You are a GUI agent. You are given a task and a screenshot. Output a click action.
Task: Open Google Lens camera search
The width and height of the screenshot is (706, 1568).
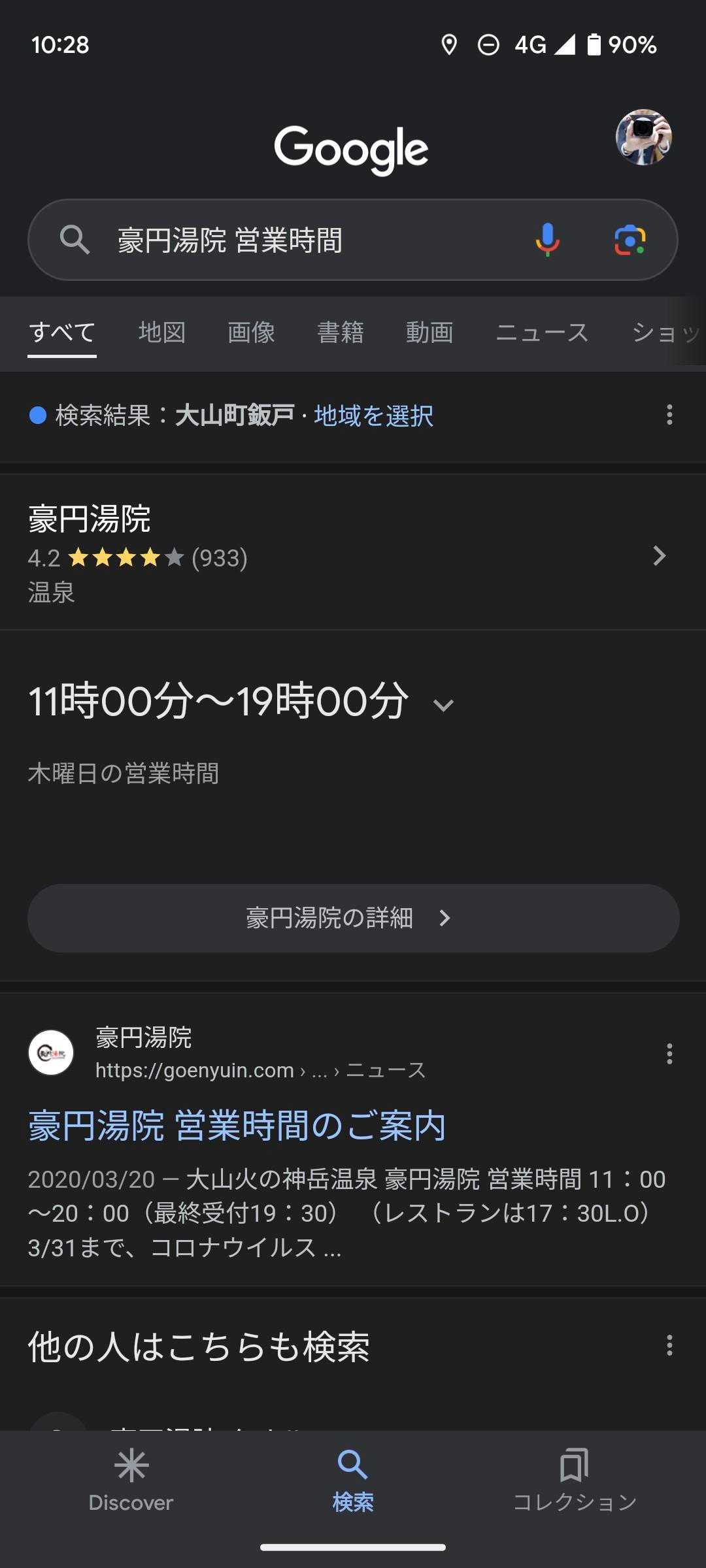pyautogui.click(x=630, y=240)
